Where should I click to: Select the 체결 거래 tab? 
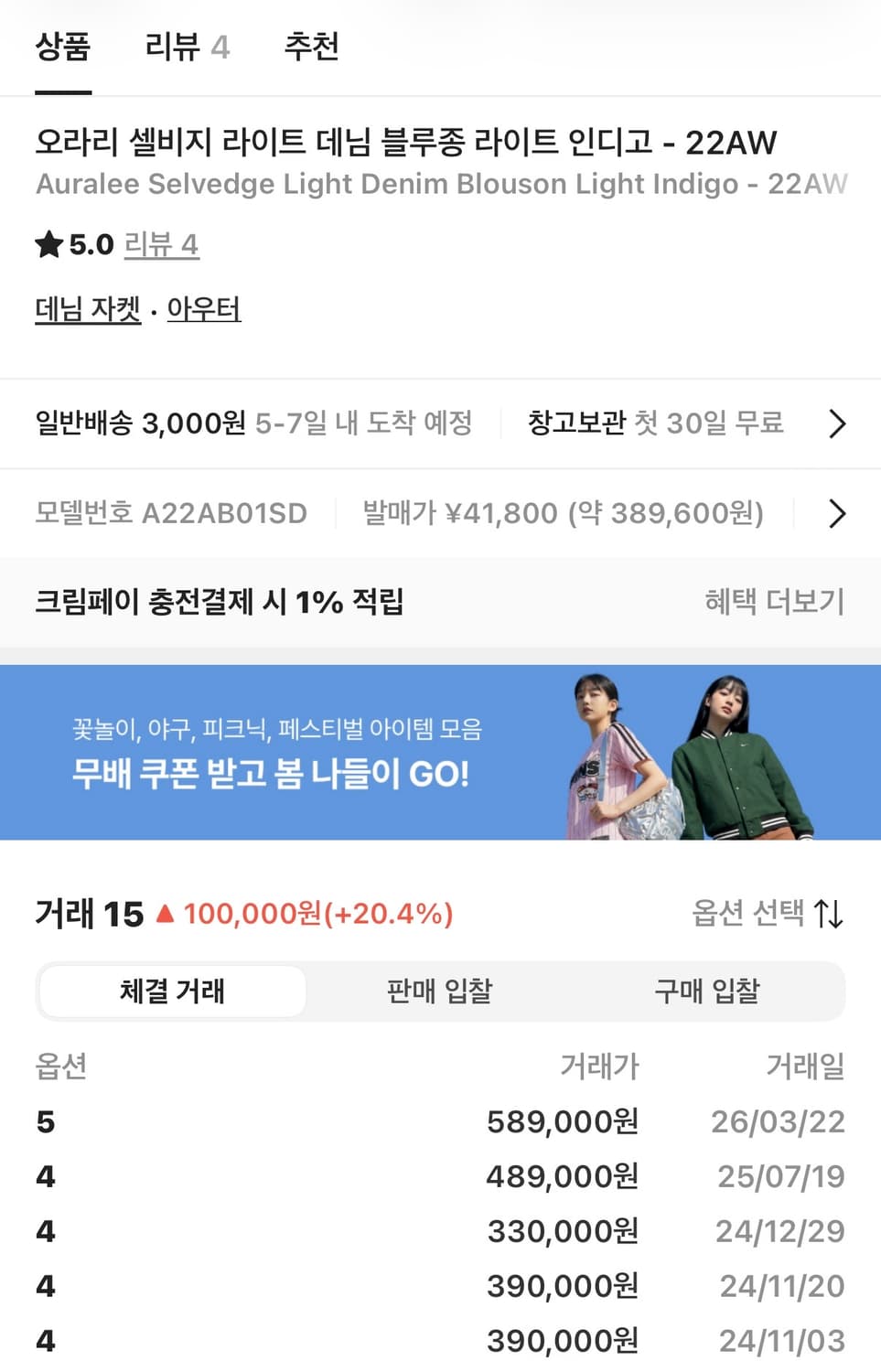point(170,991)
